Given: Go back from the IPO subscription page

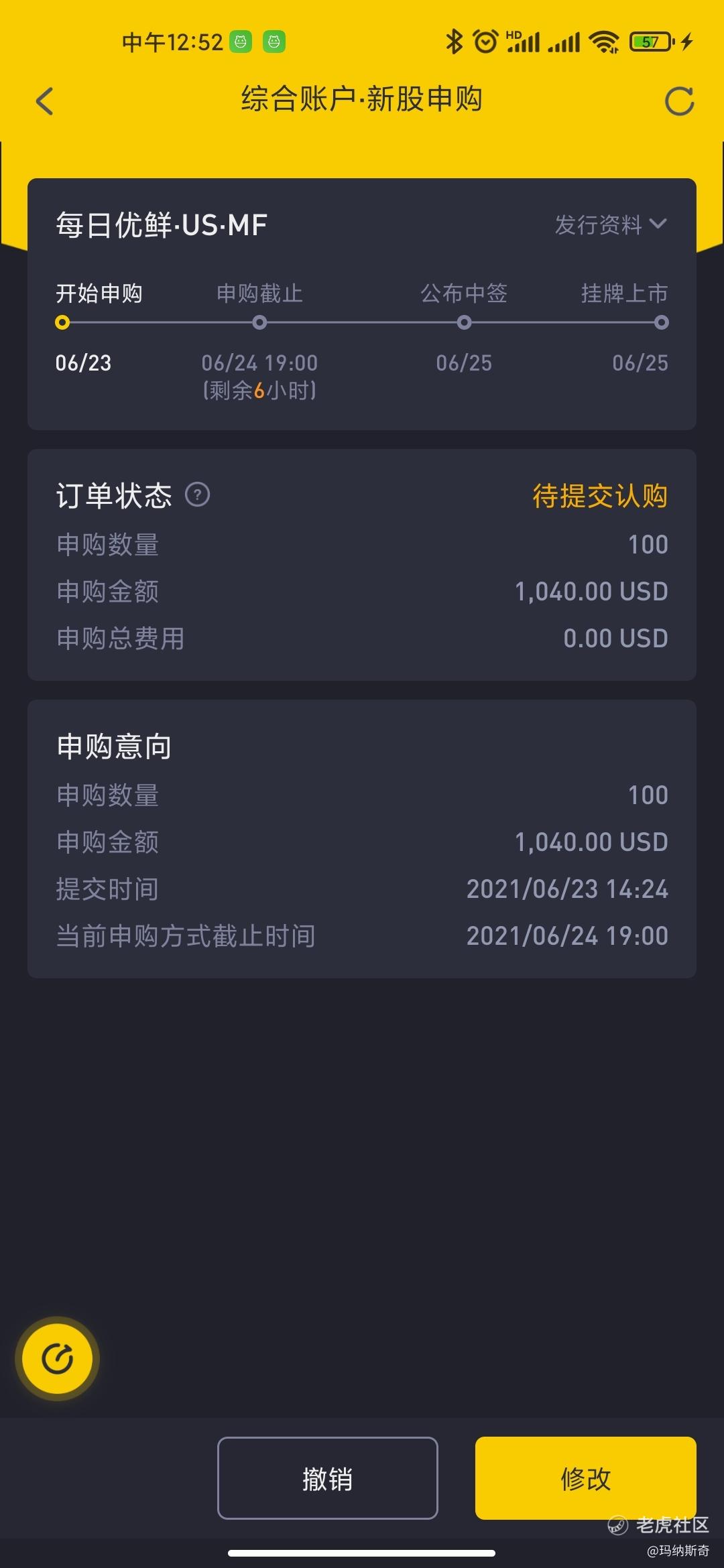Looking at the screenshot, I should (x=45, y=102).
